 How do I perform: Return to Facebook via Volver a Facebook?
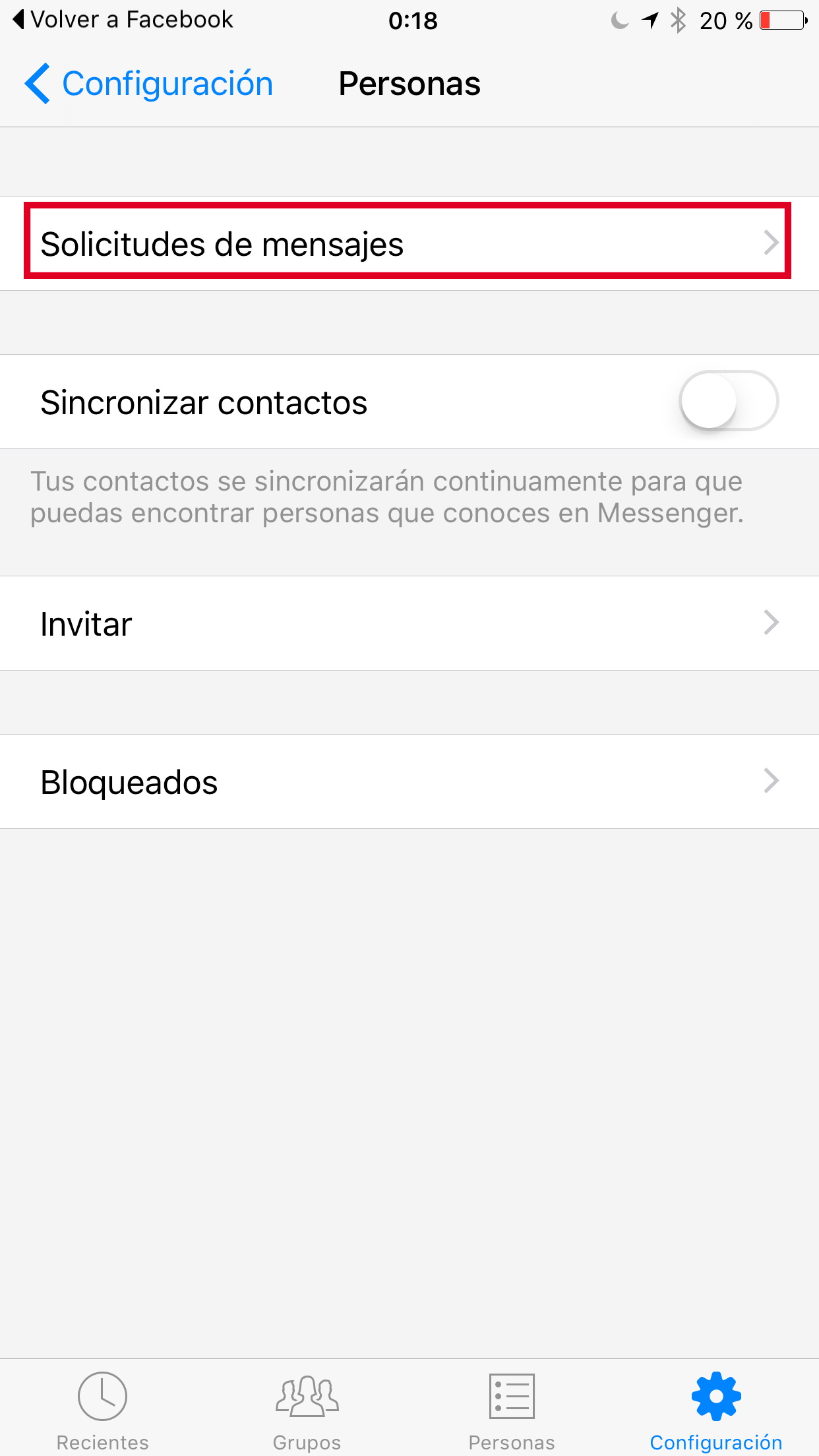pyautogui.click(x=123, y=20)
